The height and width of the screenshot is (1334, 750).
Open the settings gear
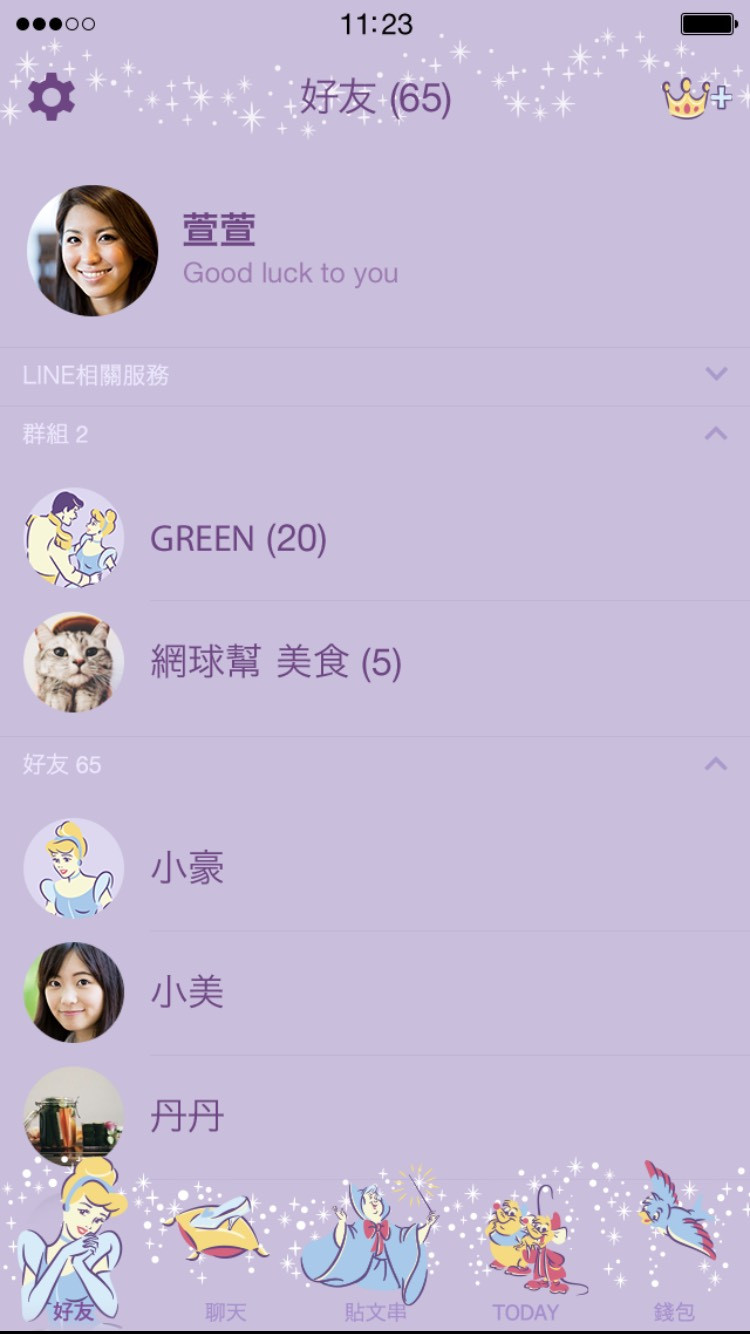click(51, 98)
